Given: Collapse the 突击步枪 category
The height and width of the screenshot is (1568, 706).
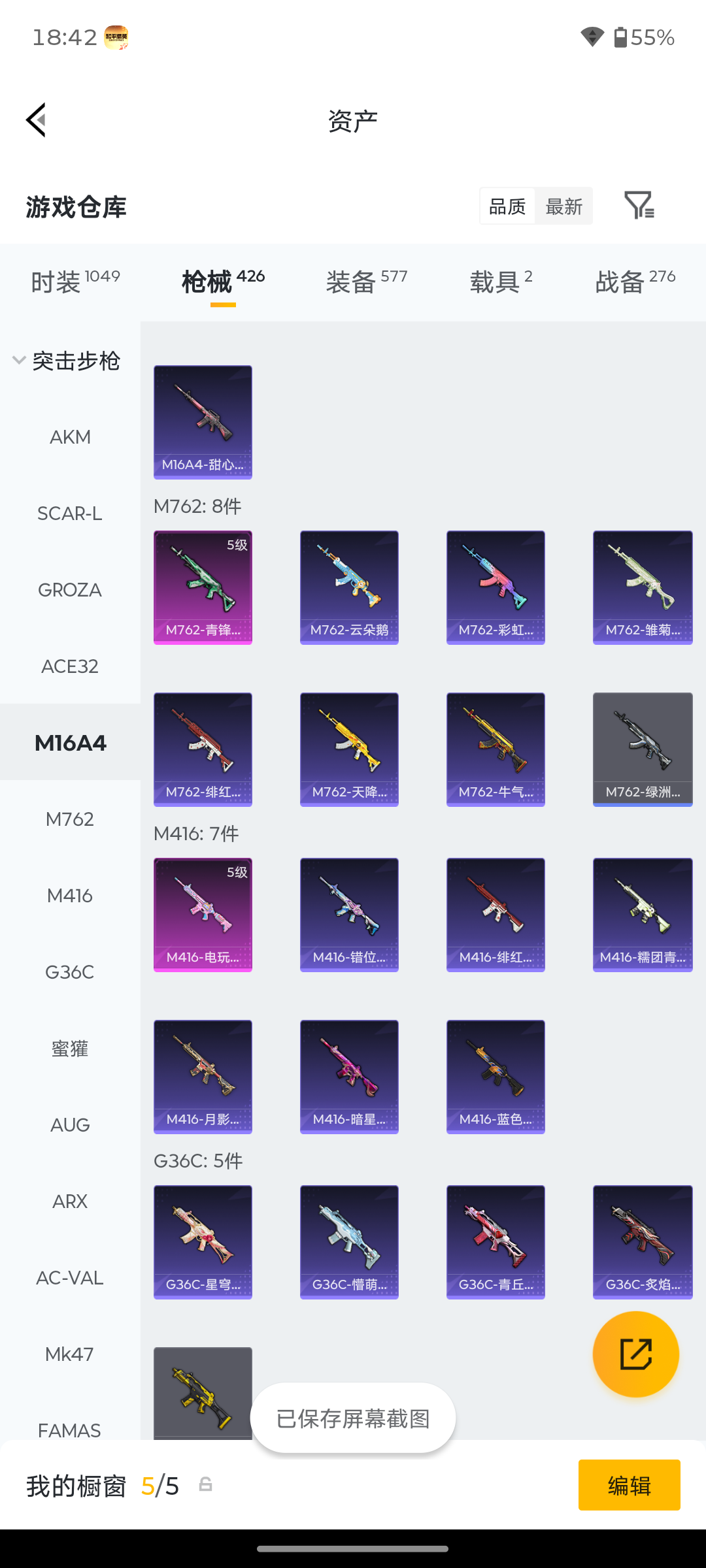Looking at the screenshot, I should click(x=67, y=361).
